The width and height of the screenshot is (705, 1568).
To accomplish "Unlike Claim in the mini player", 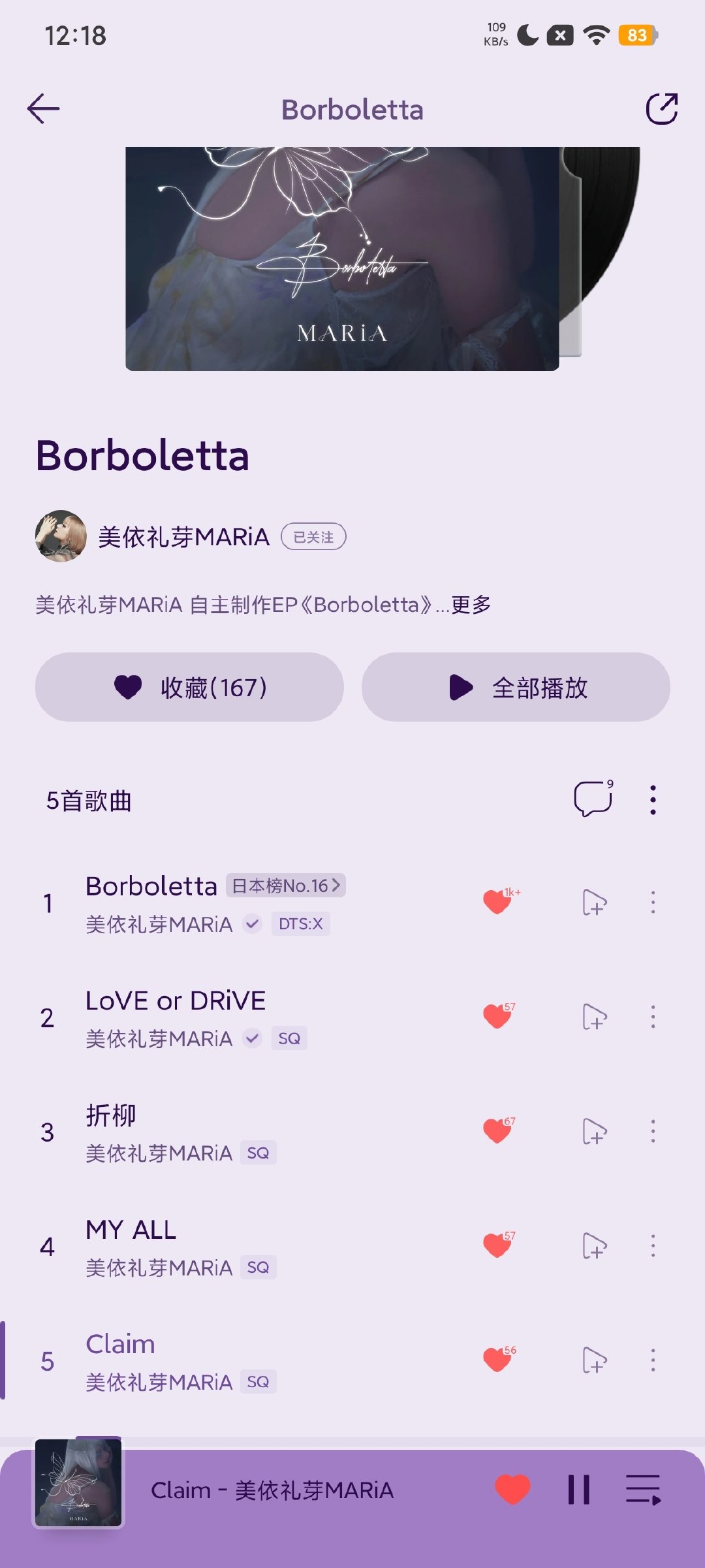I will (512, 1490).
